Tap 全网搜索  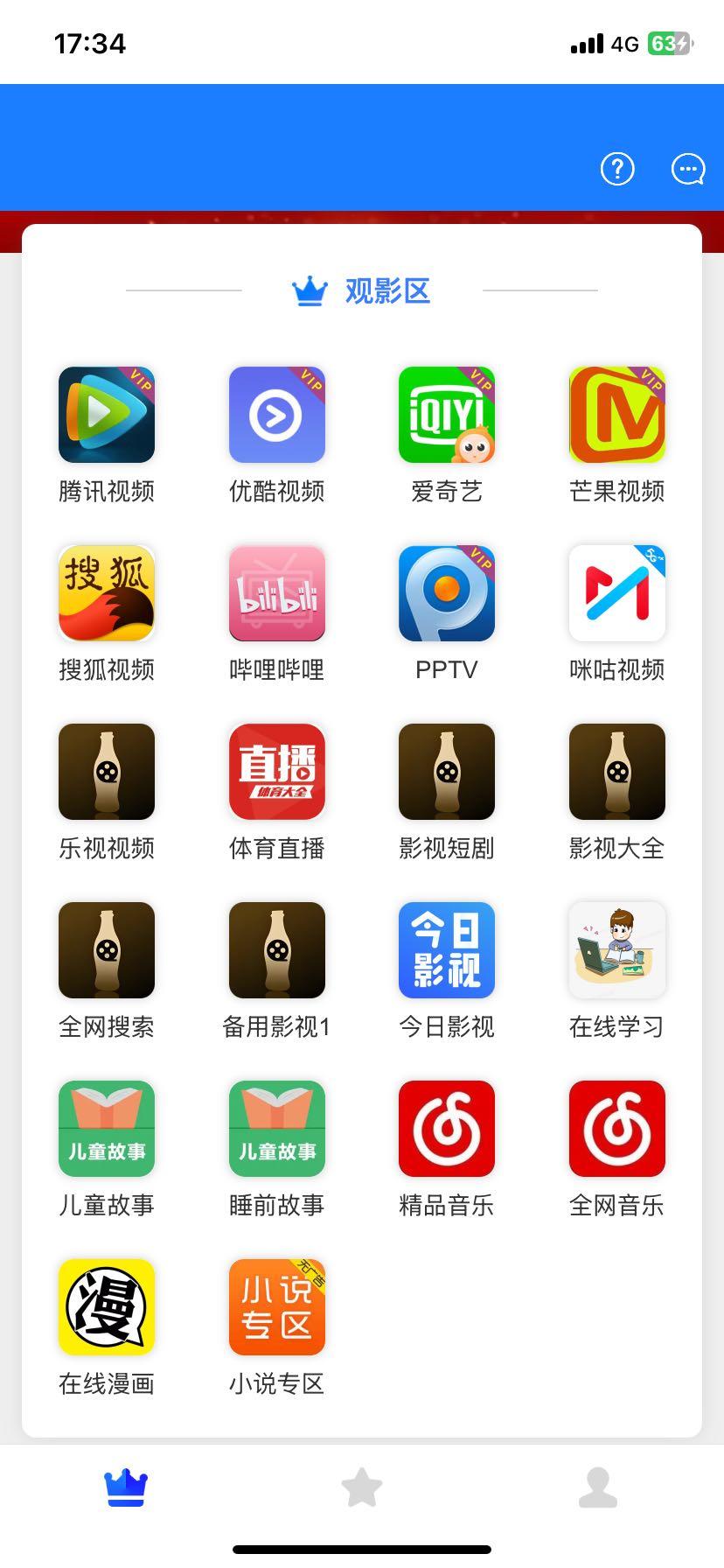[107, 950]
